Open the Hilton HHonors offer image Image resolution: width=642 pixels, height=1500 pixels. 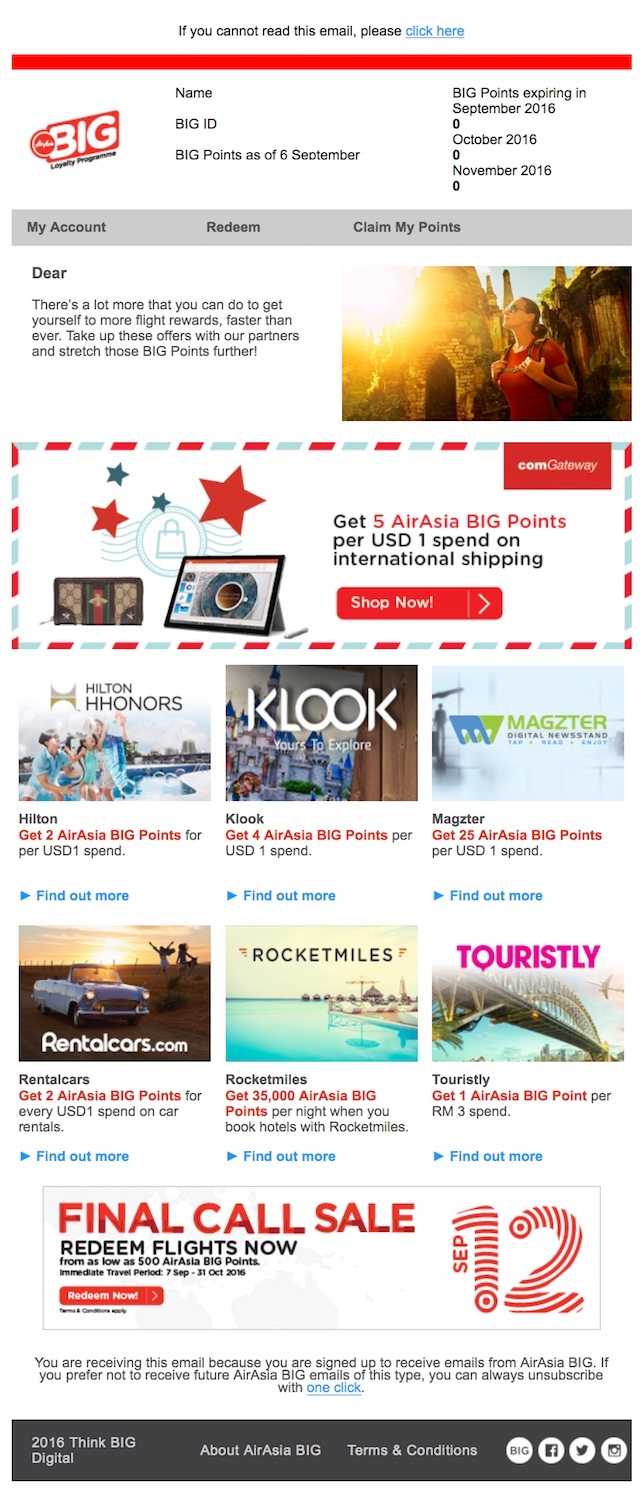[x=114, y=732]
